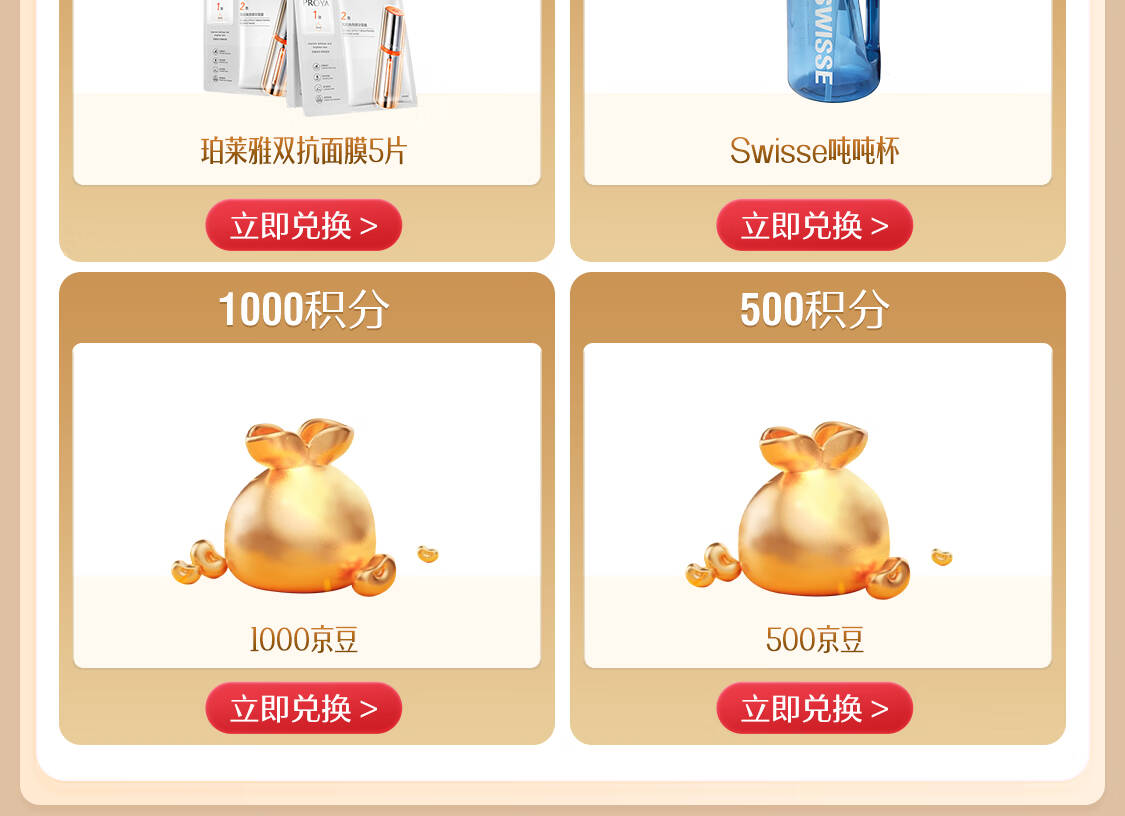Tap 立即兑换 under 500京豆
Viewport: 1125px width, 816px height.
coord(814,709)
